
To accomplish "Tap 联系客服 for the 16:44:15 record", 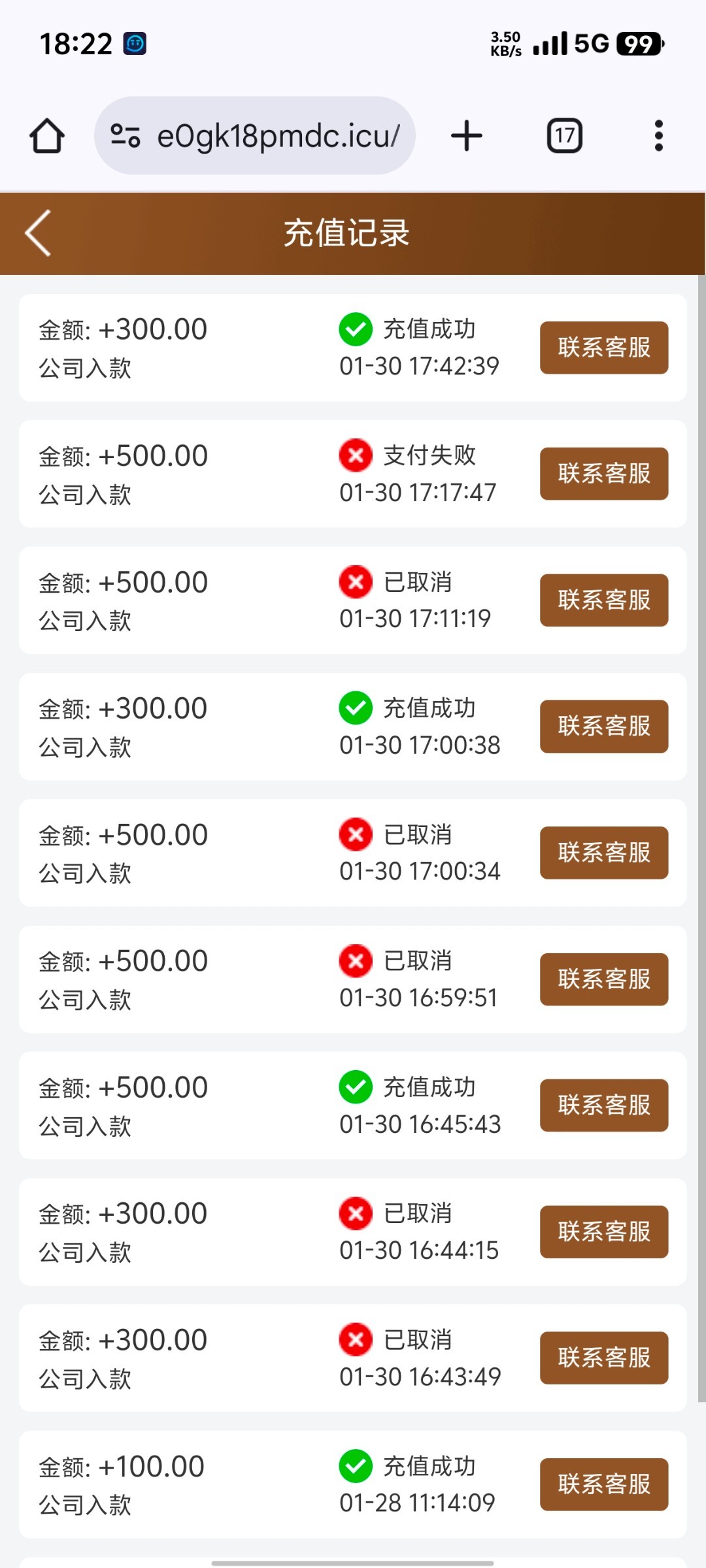I will pyautogui.click(x=603, y=1232).
